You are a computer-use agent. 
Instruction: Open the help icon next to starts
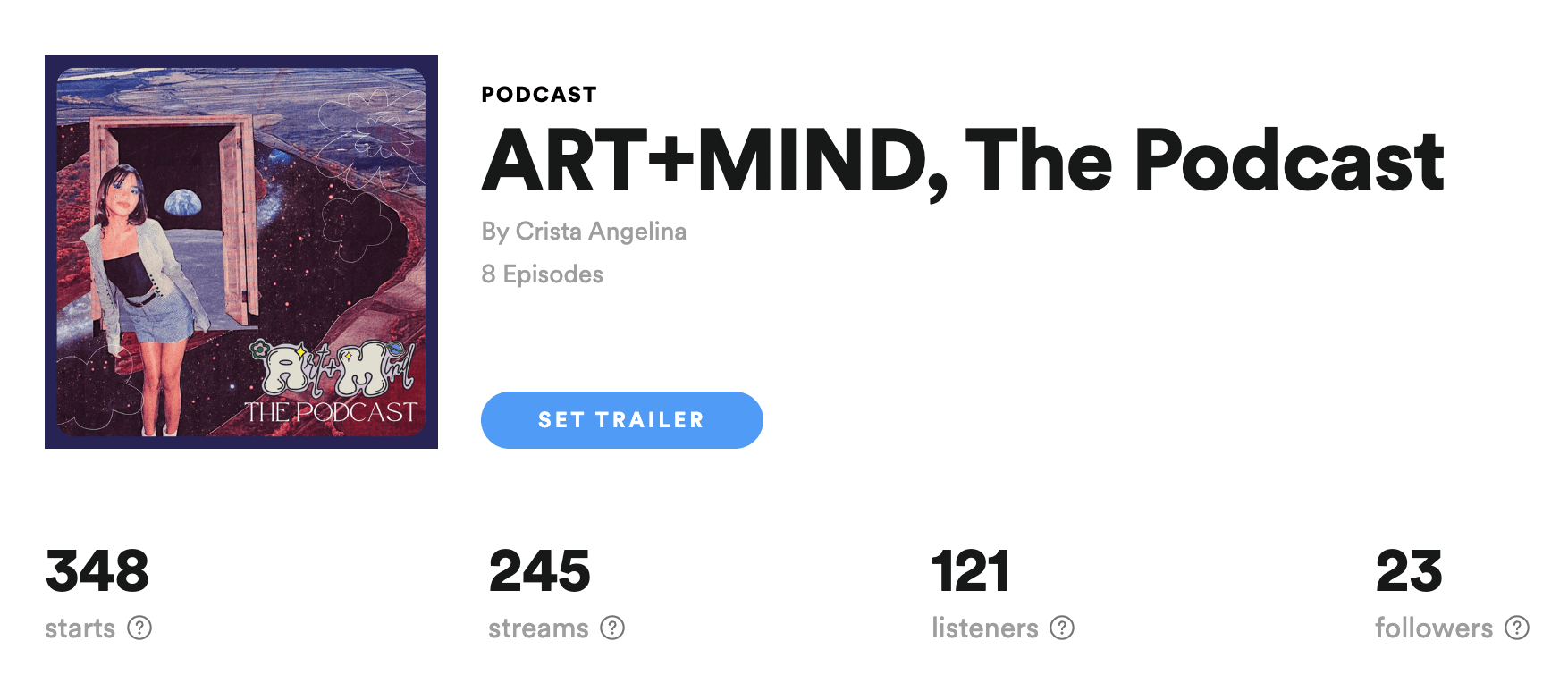pyautogui.click(x=139, y=628)
